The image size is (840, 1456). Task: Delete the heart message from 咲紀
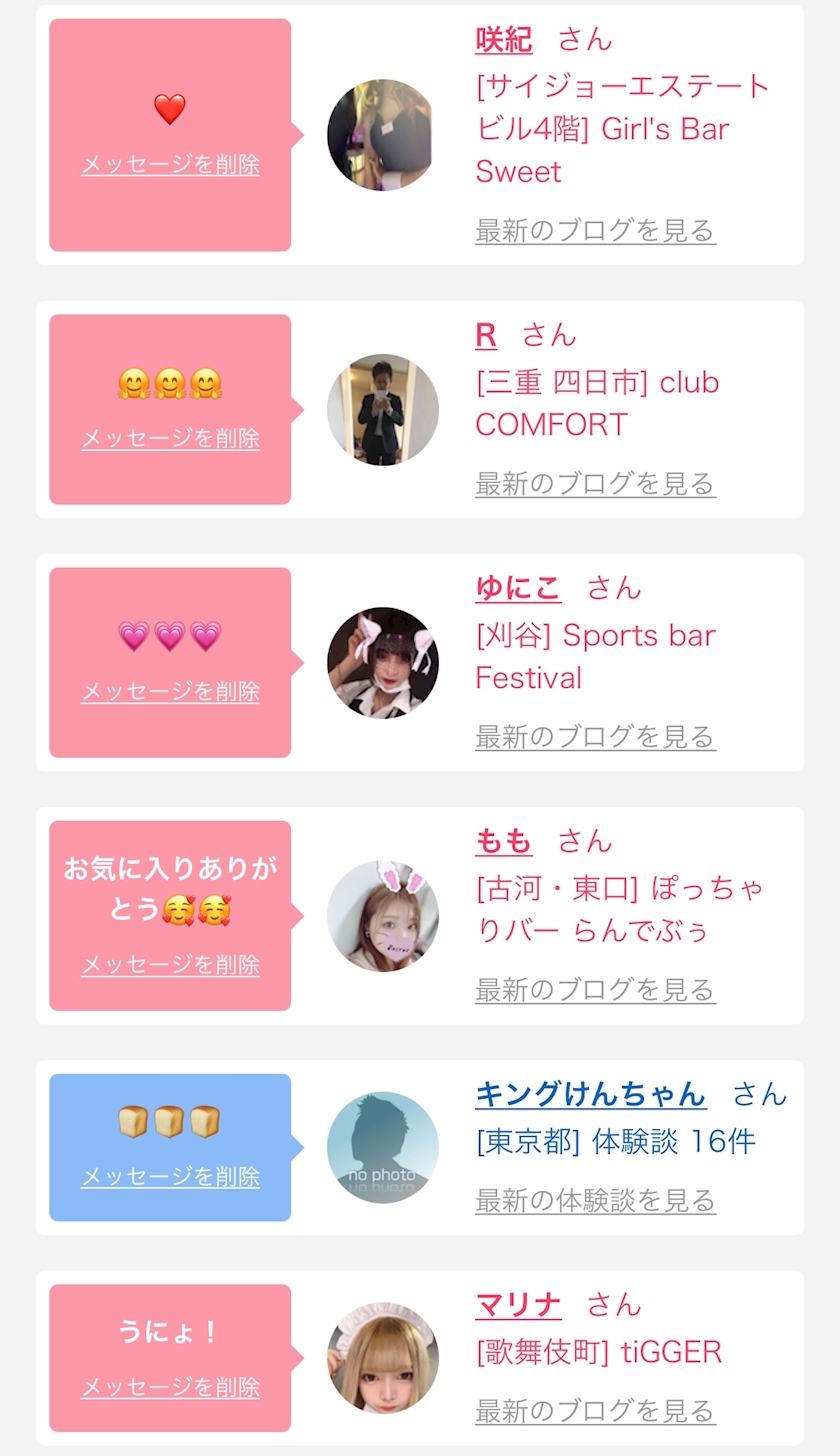[x=170, y=164]
